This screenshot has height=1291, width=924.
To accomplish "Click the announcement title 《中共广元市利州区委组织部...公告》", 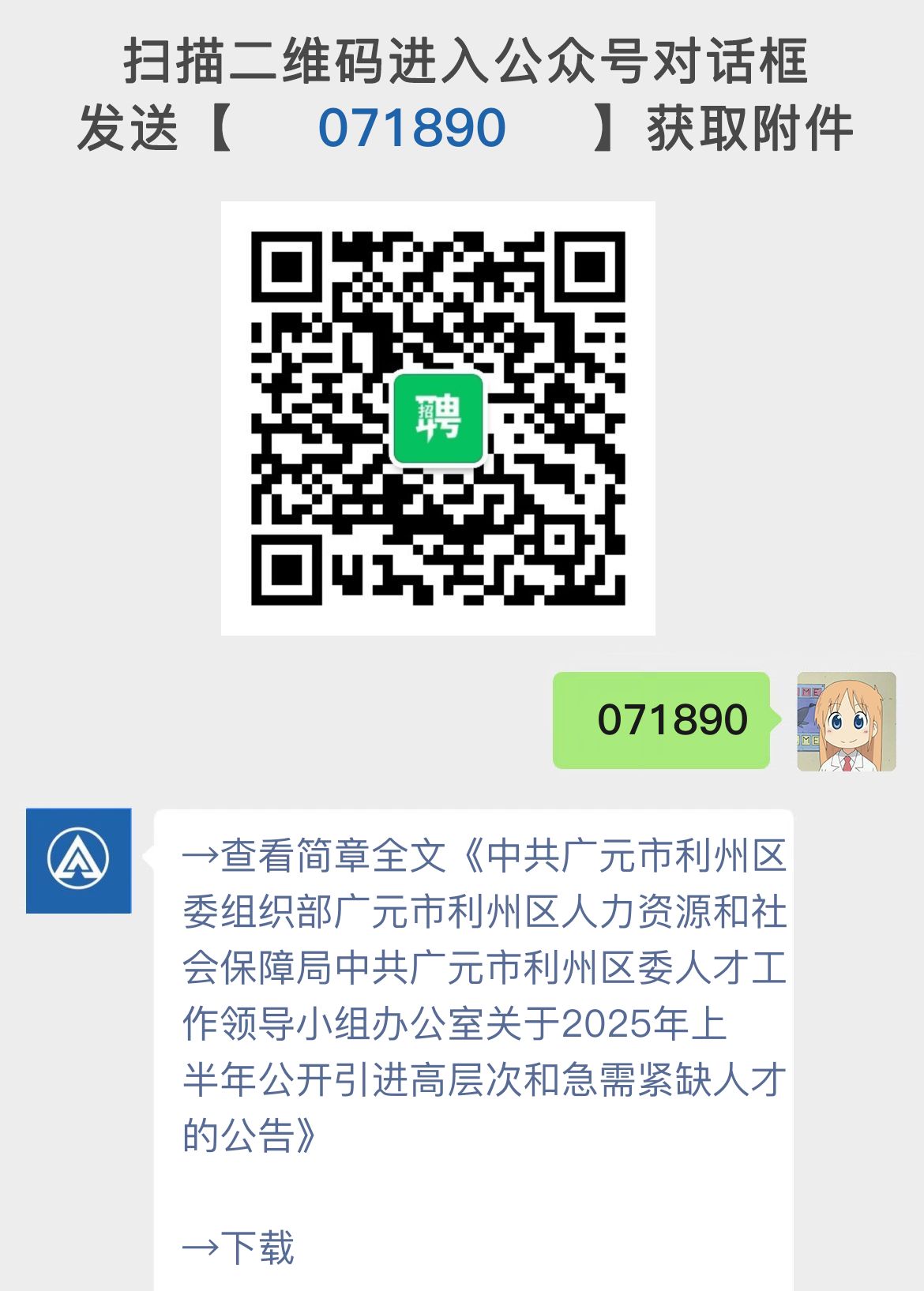I will coord(474,995).
